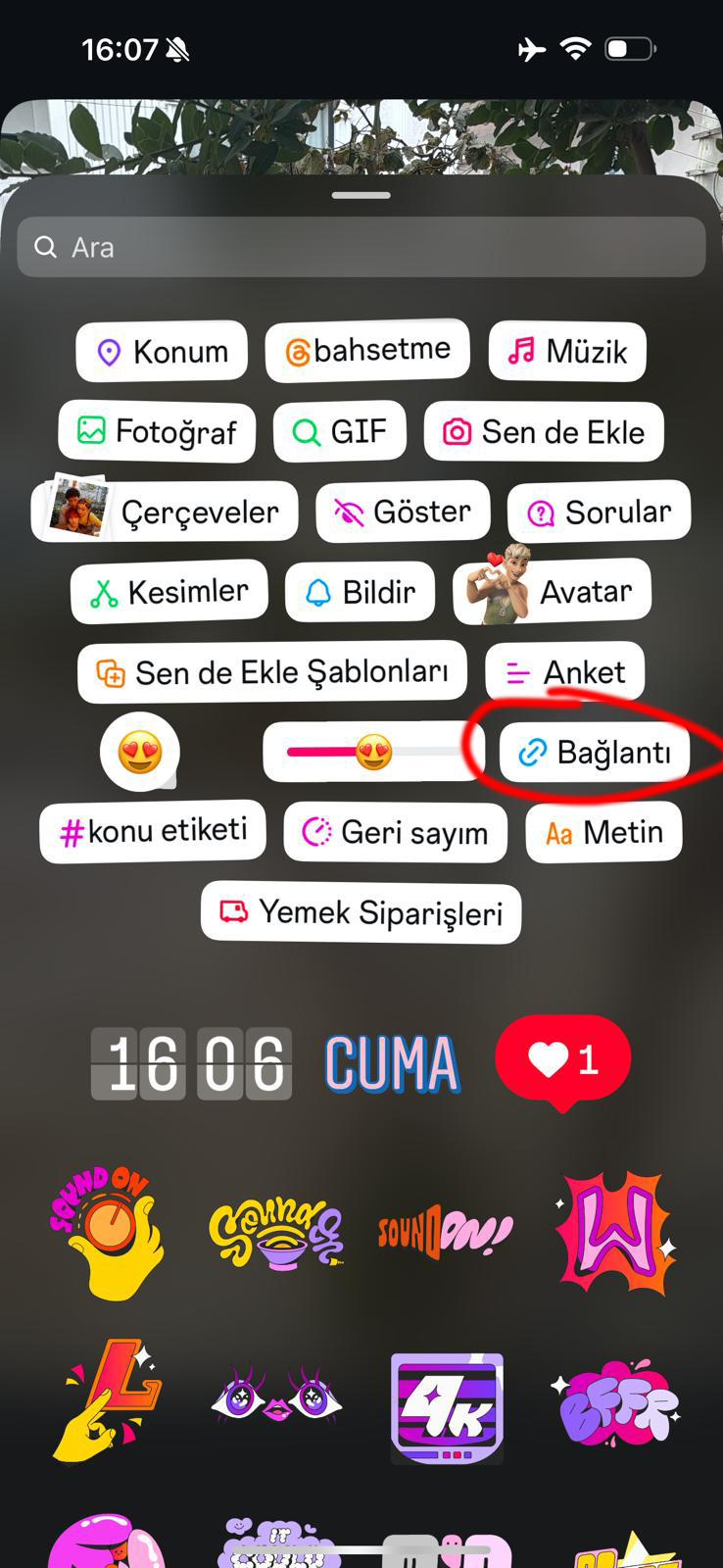Select the Yemek Siparişleri sticker
This screenshot has width=723, height=1568.
point(361,912)
